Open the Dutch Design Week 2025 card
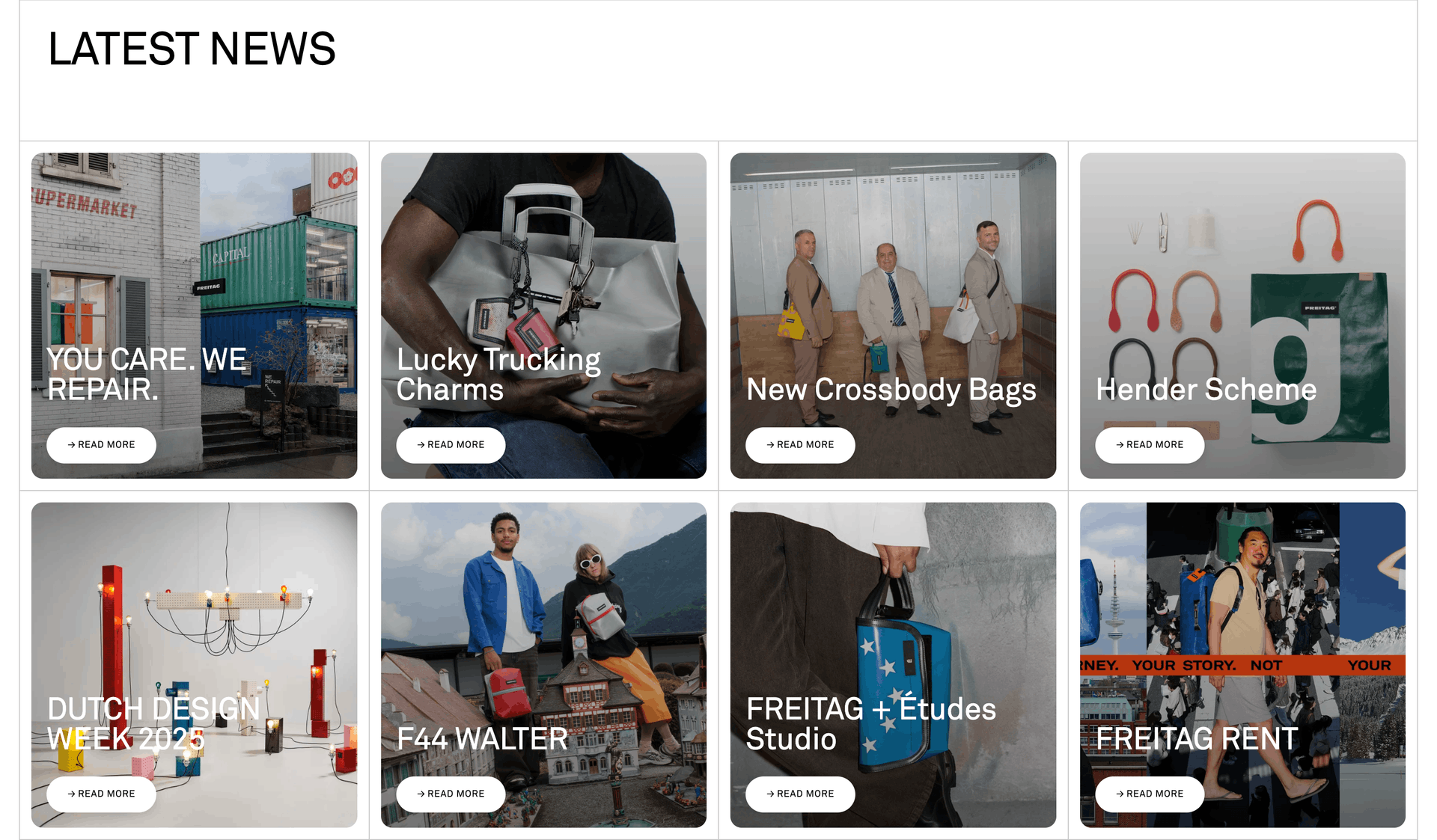 coord(194,613)
